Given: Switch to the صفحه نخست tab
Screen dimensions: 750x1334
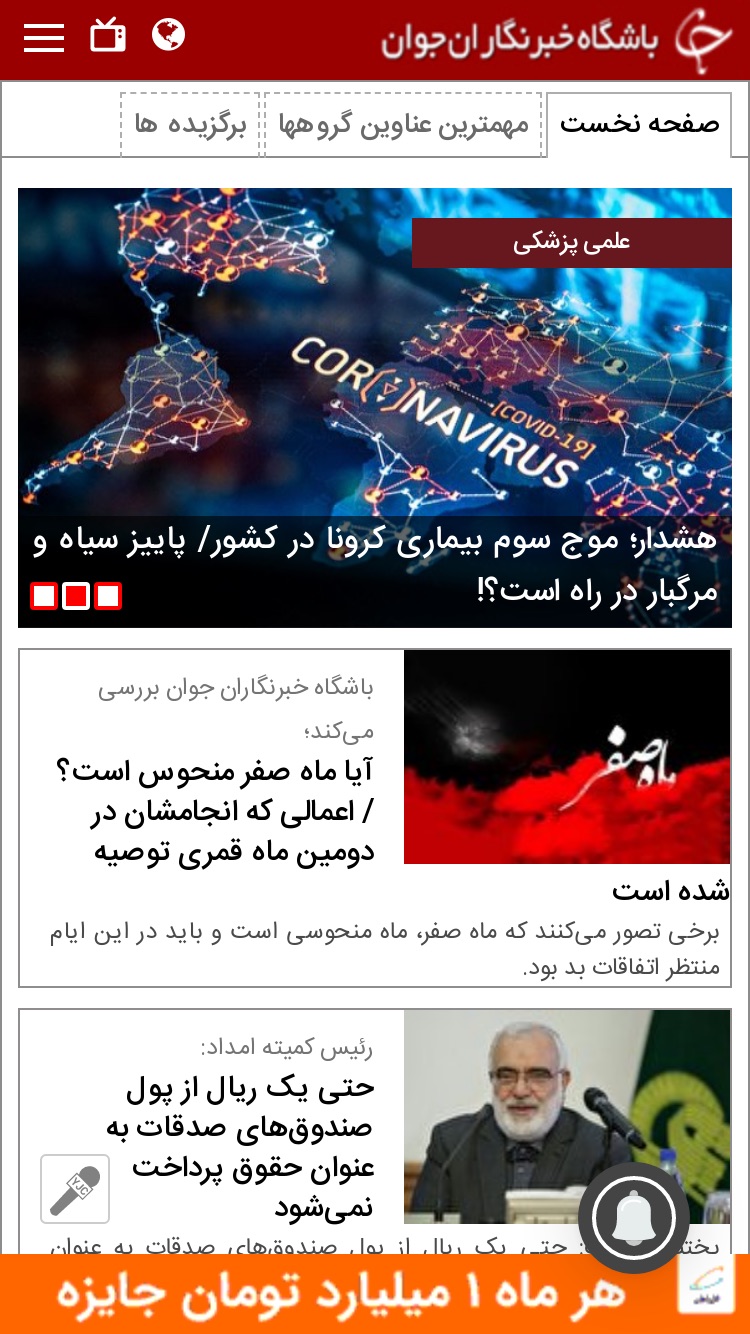Looking at the screenshot, I should (x=639, y=125).
